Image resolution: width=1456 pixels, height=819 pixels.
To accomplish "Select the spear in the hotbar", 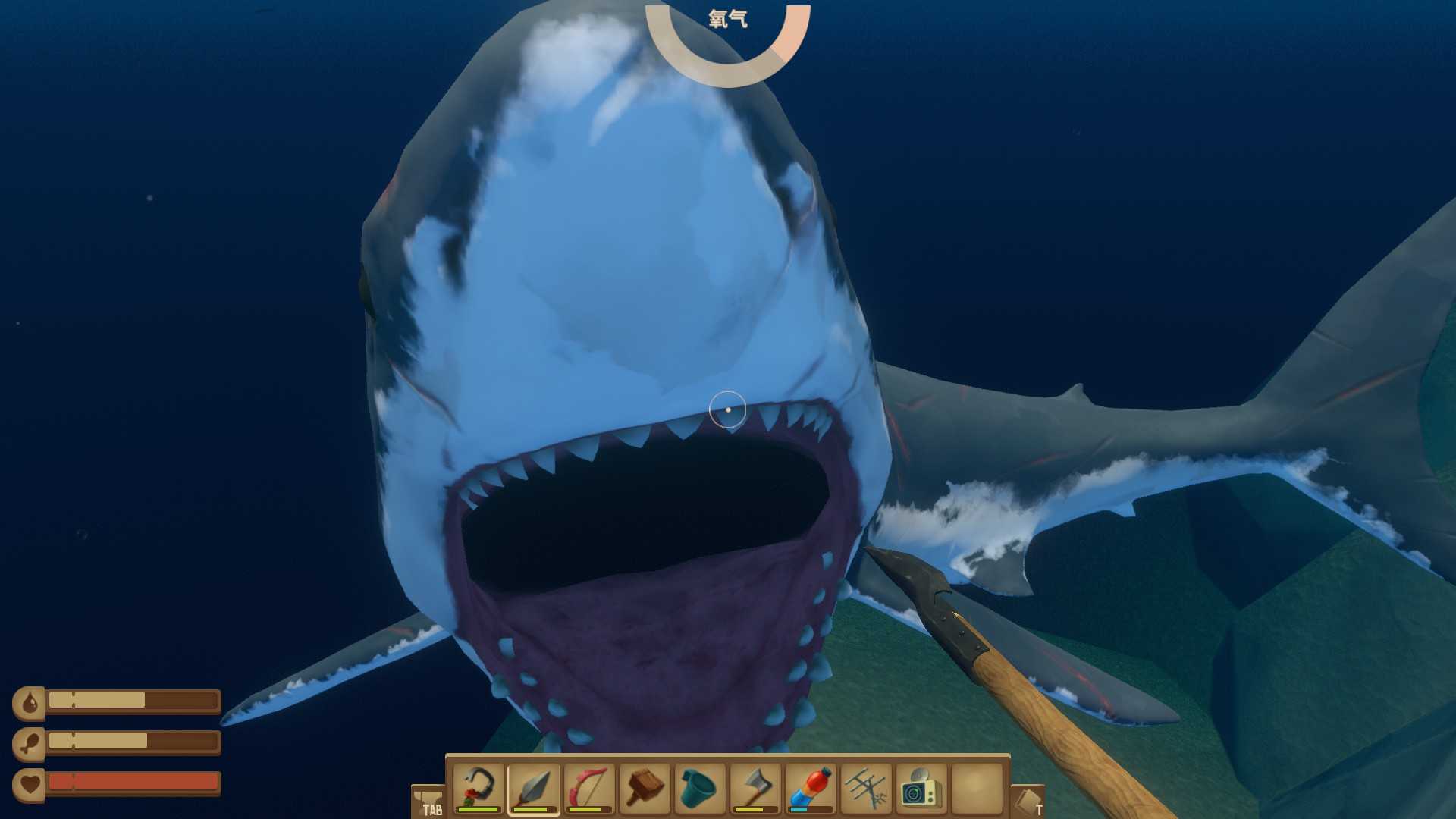I will click(x=534, y=789).
